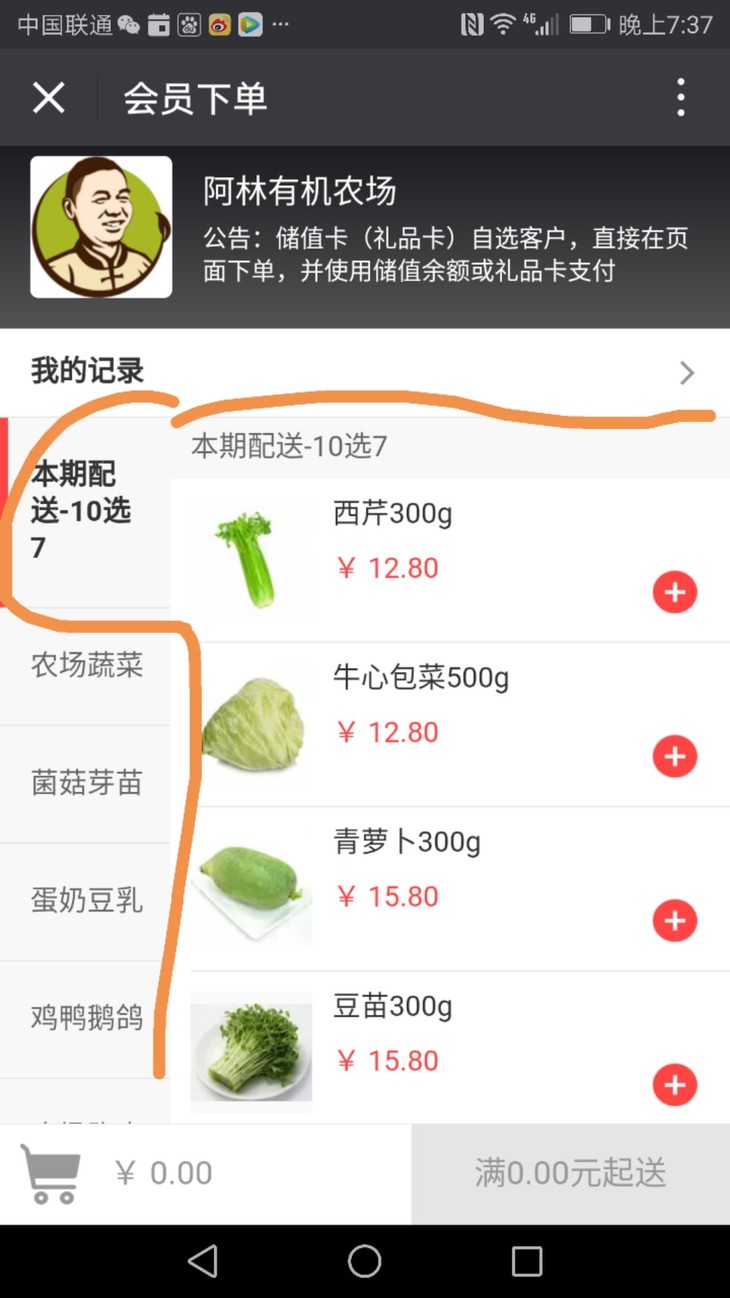Add 豆苗300g to the cart
730x1298 pixels.
[675, 1084]
